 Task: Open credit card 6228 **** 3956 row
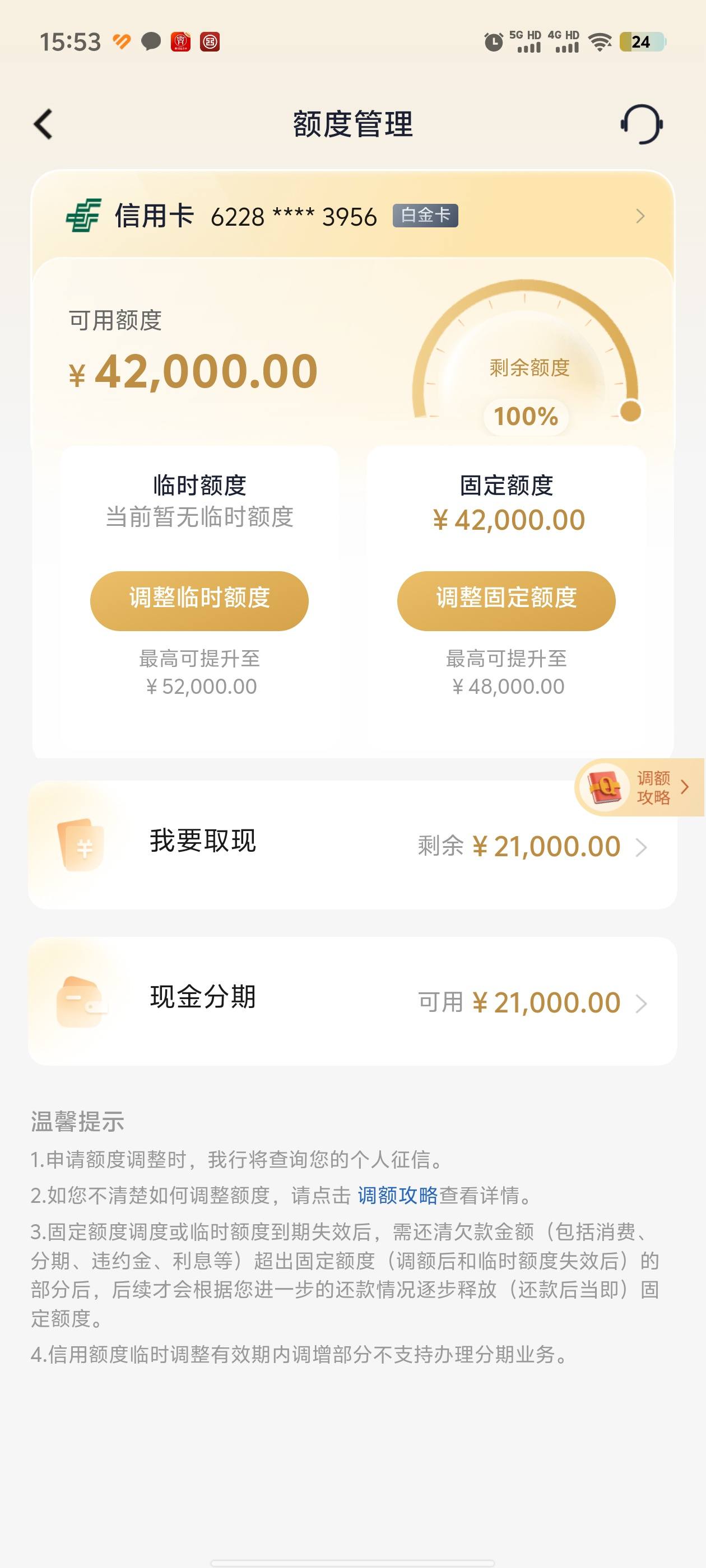352,216
